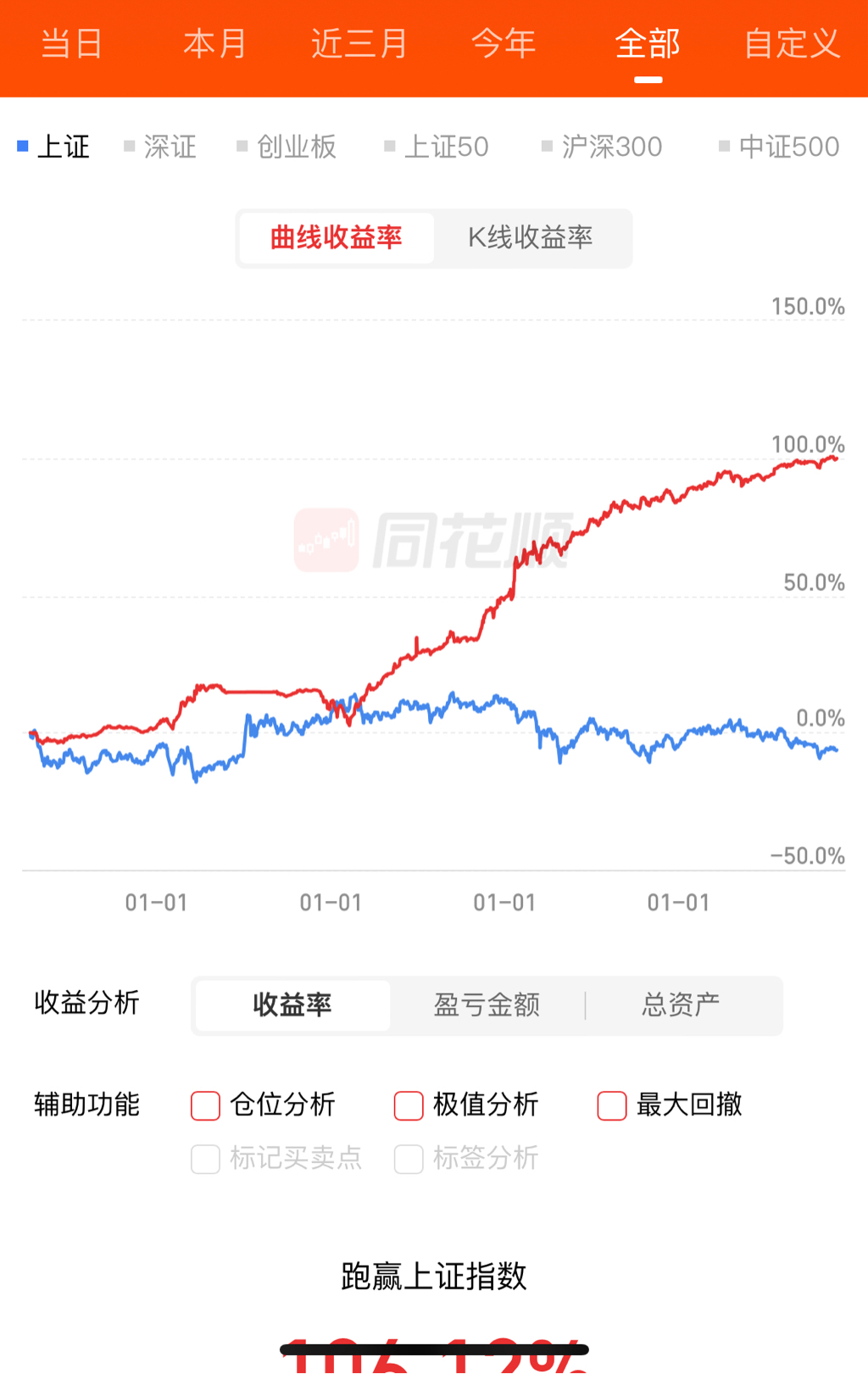The height and width of the screenshot is (1374, 868).
Task: Select the 收益率 analysis option
Action: [292, 1005]
